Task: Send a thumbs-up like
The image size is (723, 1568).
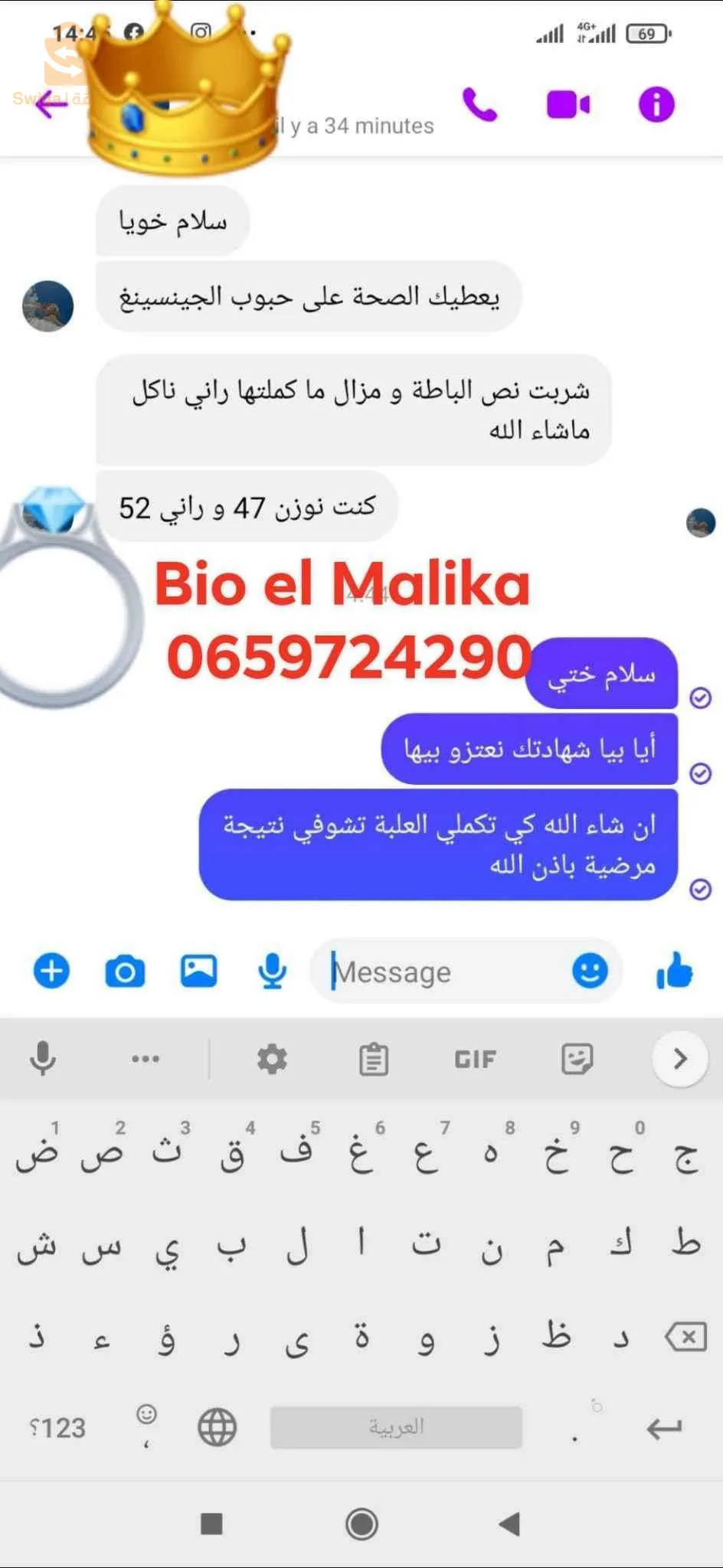Action: point(675,971)
